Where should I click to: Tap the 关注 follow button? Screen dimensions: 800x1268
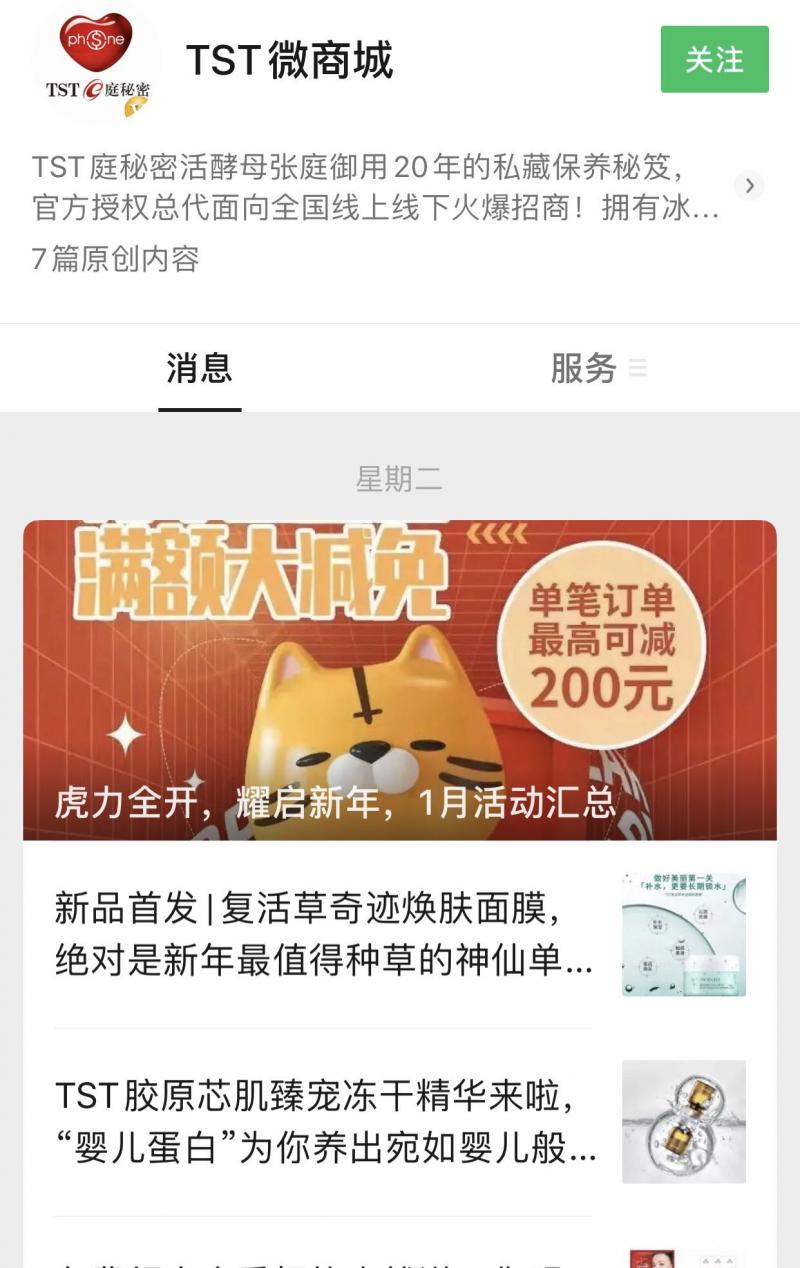(x=714, y=61)
